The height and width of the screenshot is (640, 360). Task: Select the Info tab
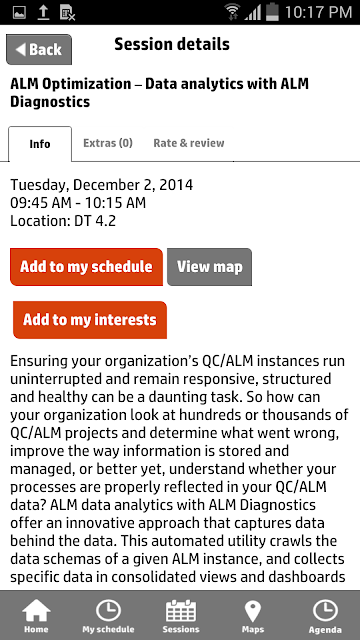(40, 144)
